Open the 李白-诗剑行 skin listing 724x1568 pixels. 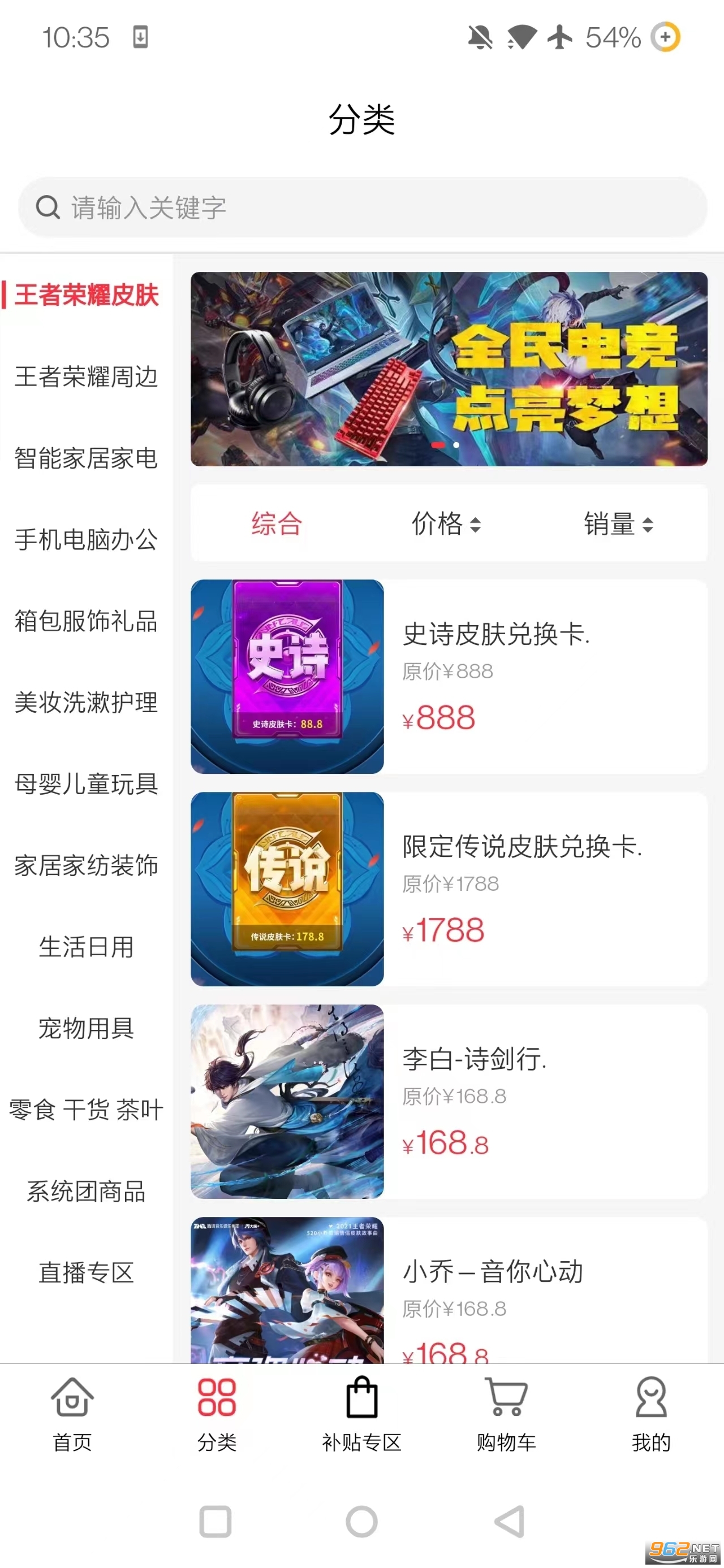pyautogui.click(x=449, y=1101)
